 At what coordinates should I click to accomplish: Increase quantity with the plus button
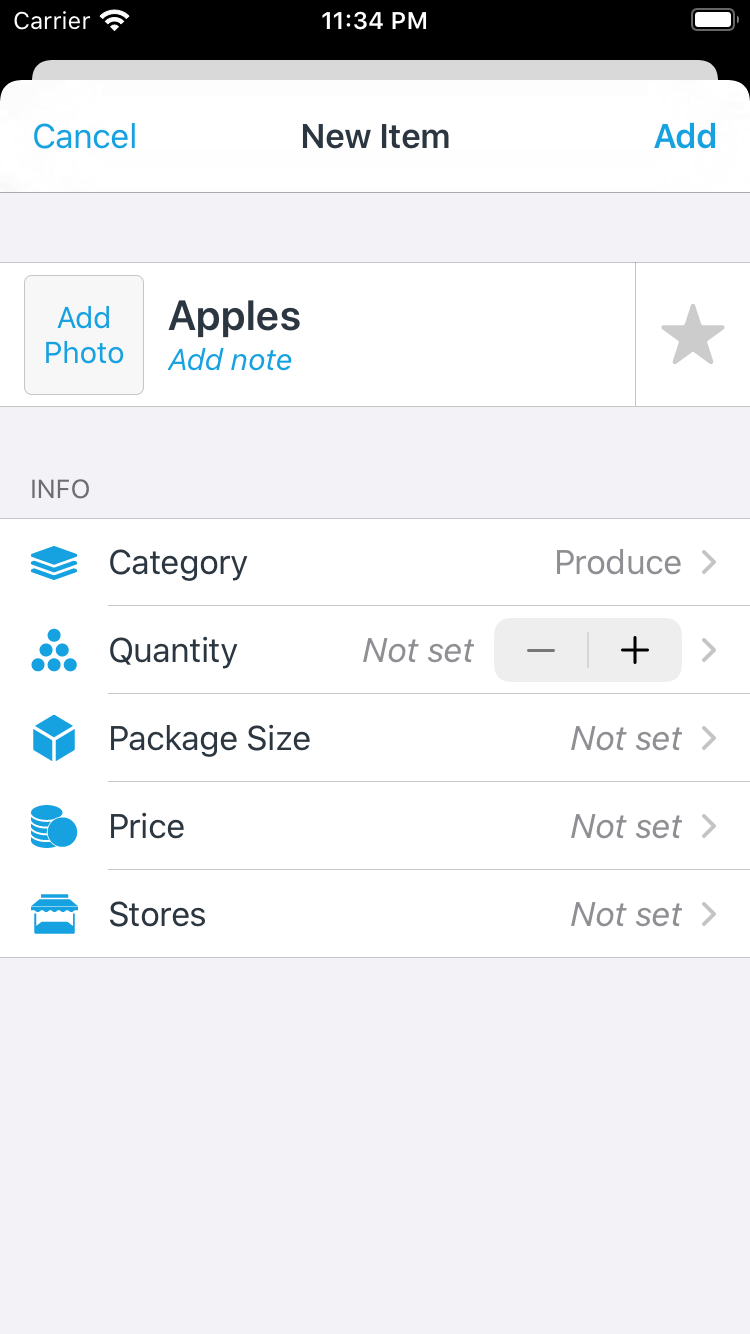[635, 651]
